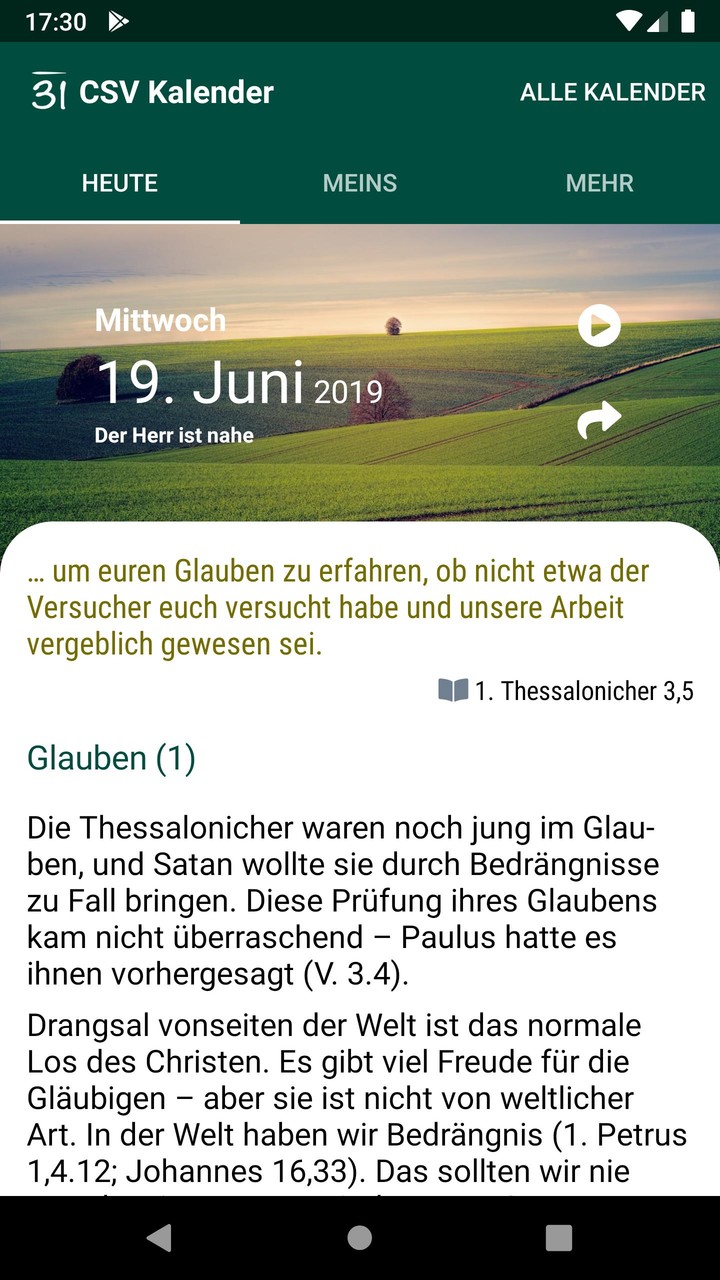The width and height of the screenshot is (720, 1280).
Task: Share today's calendar page
Action: pos(599,420)
